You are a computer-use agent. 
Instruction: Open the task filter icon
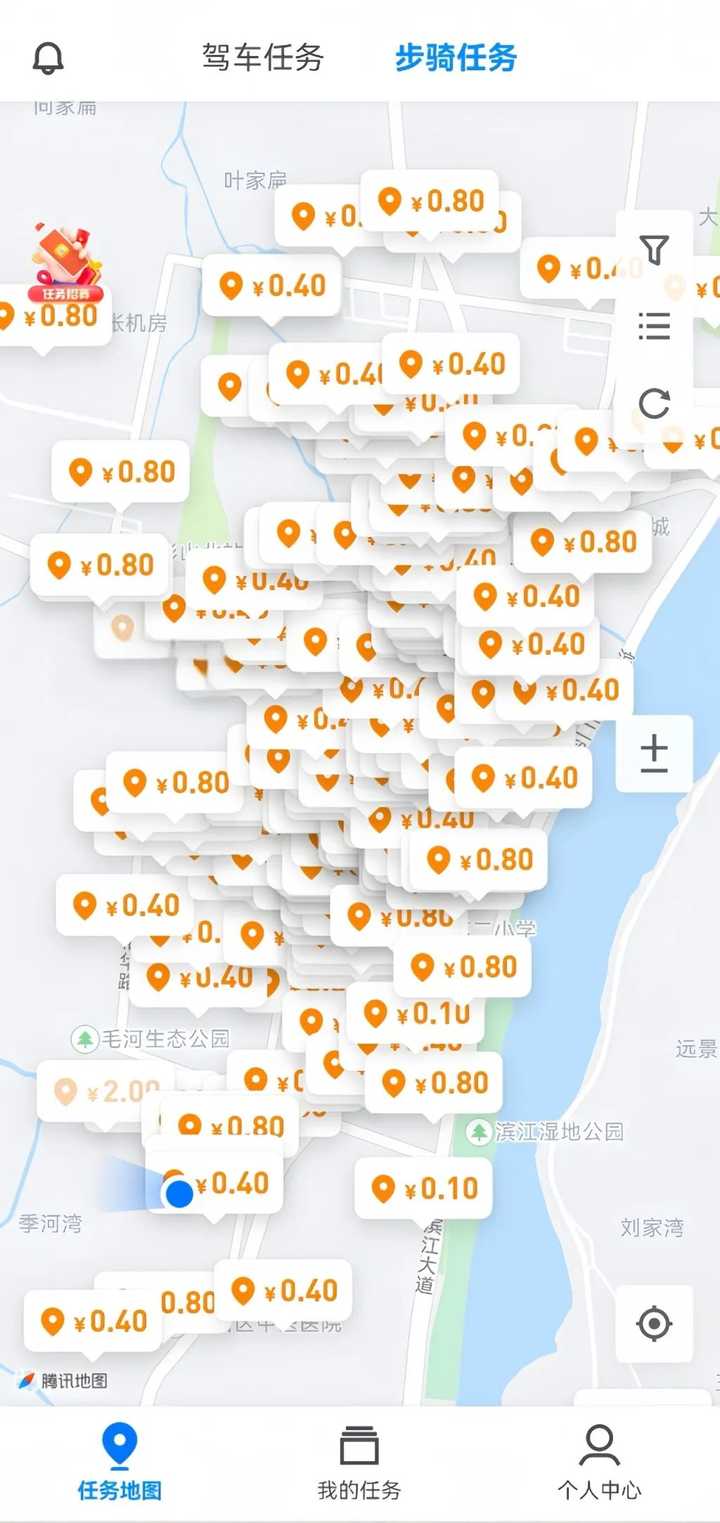(x=653, y=250)
